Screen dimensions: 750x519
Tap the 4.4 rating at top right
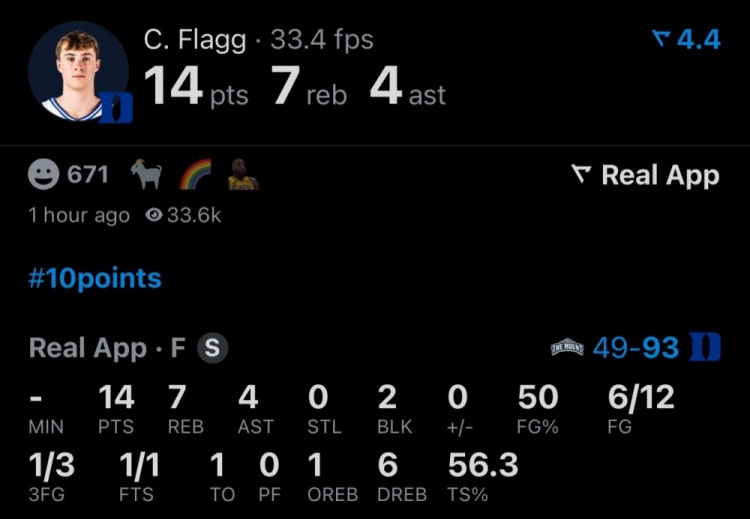(x=685, y=40)
